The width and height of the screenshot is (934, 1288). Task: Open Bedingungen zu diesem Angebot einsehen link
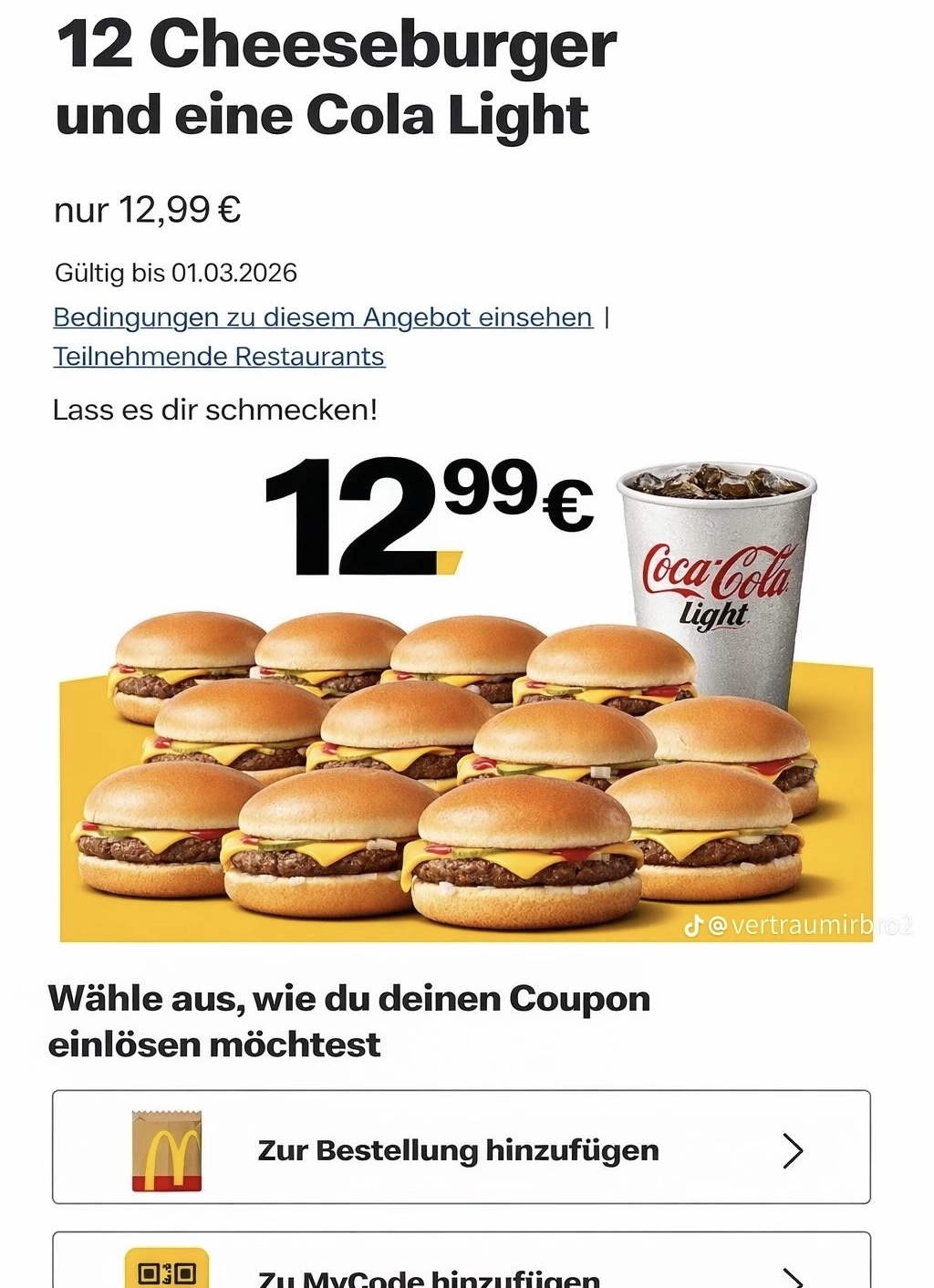click(323, 317)
